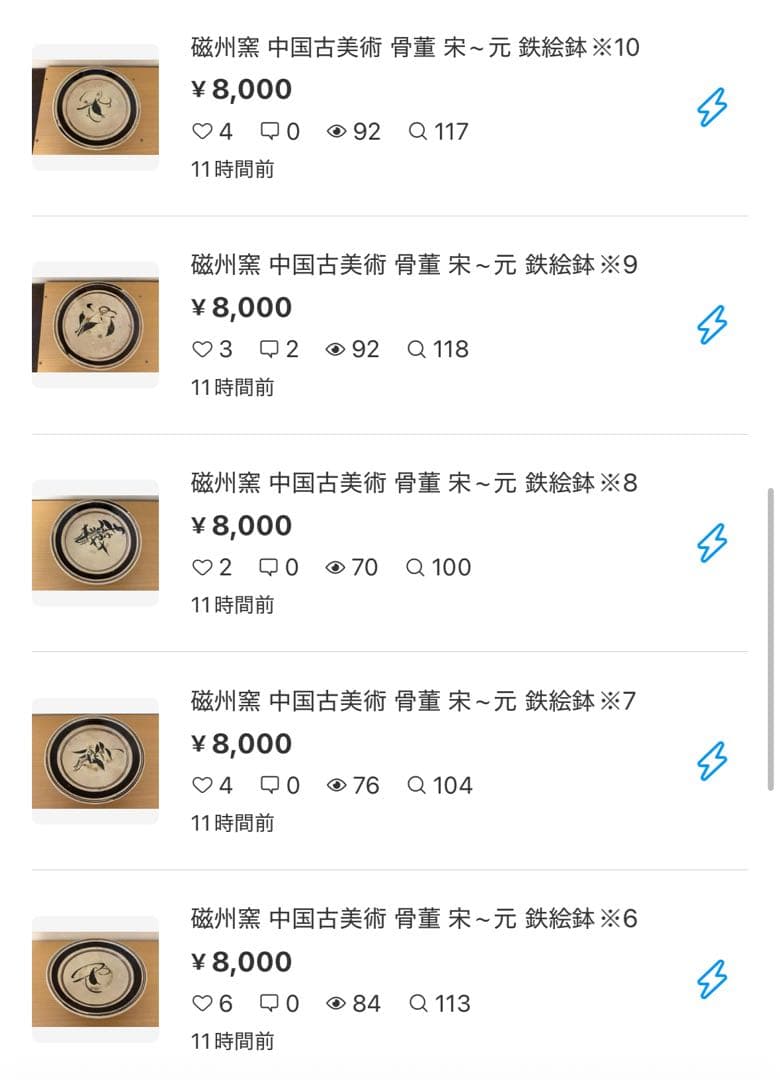The width and height of the screenshot is (780, 1080).
Task: Open the 鉄絵鉢 ※10 listing title
Action: [x=410, y=47]
